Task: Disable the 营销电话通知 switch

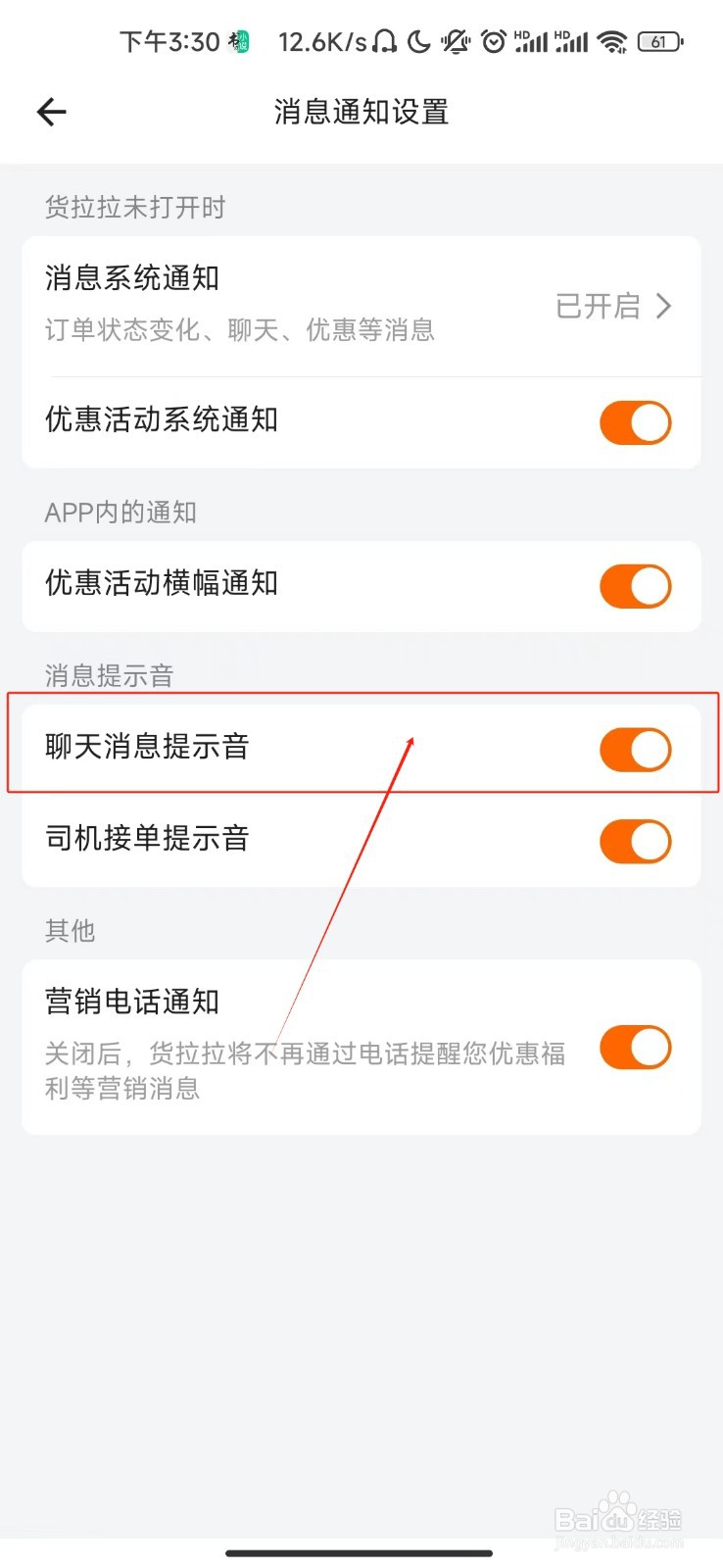Action: [635, 1047]
